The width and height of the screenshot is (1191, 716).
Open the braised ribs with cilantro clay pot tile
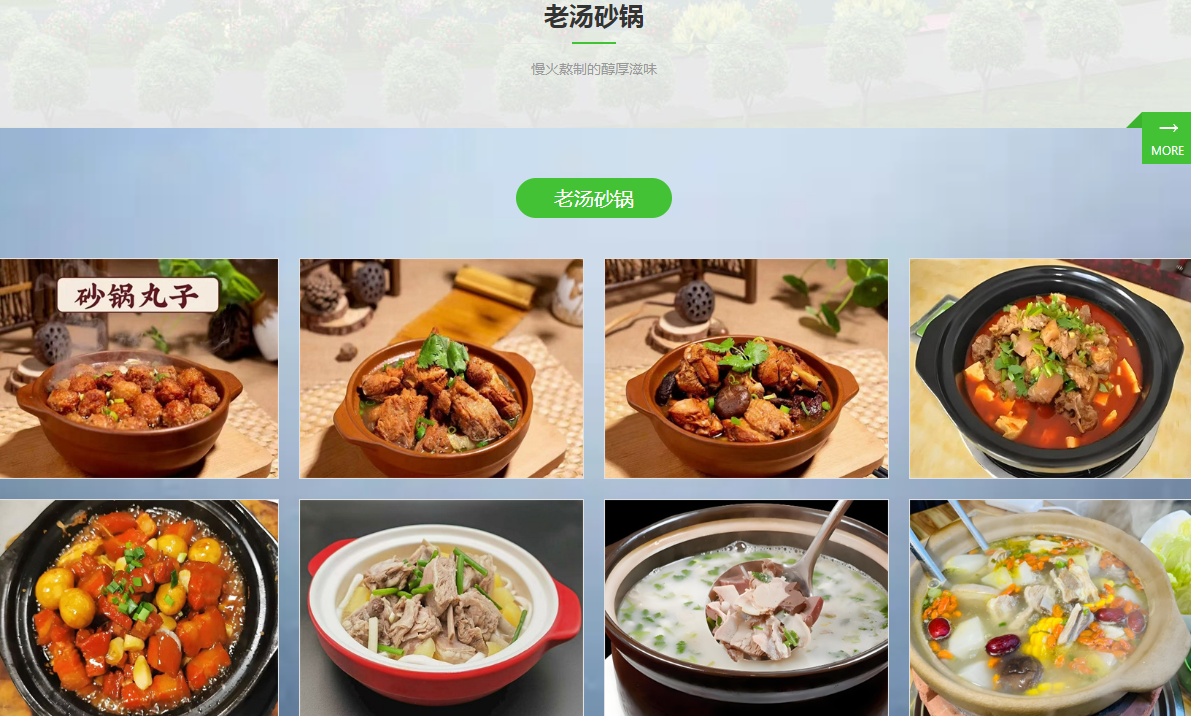pos(441,368)
